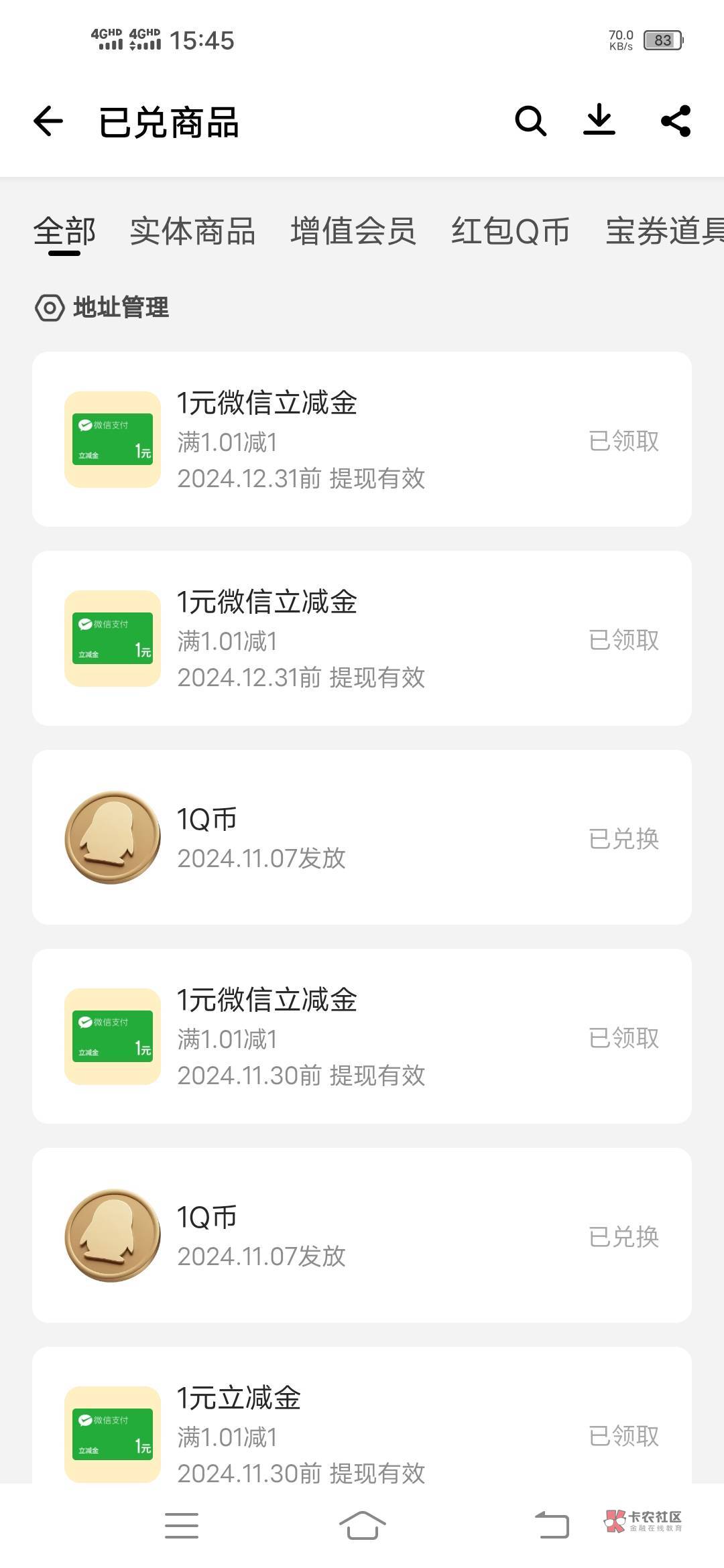
Task: Switch to the 实体商品 tab
Action: pyautogui.click(x=192, y=232)
